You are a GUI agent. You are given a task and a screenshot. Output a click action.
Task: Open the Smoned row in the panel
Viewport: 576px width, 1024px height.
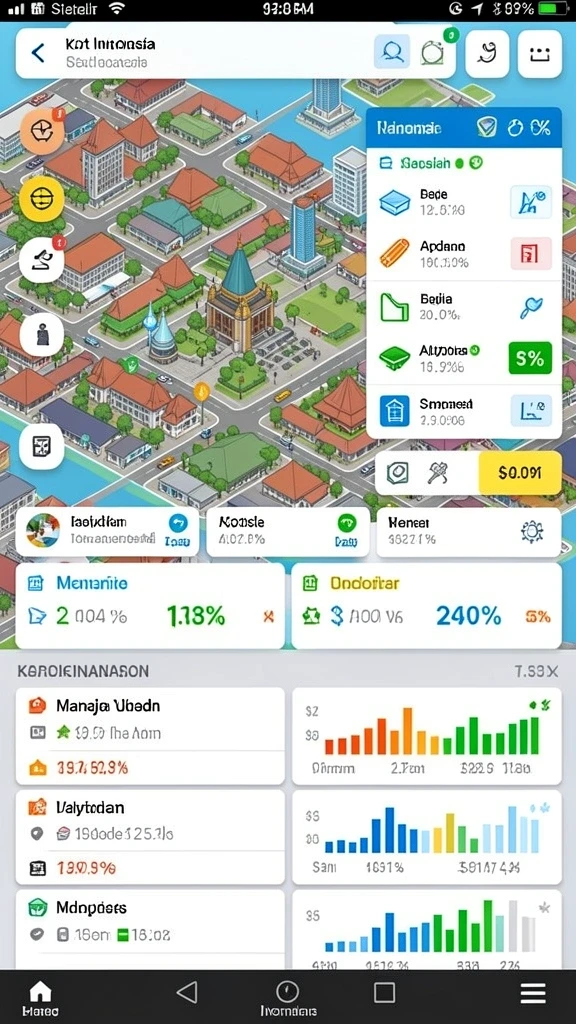[464, 411]
